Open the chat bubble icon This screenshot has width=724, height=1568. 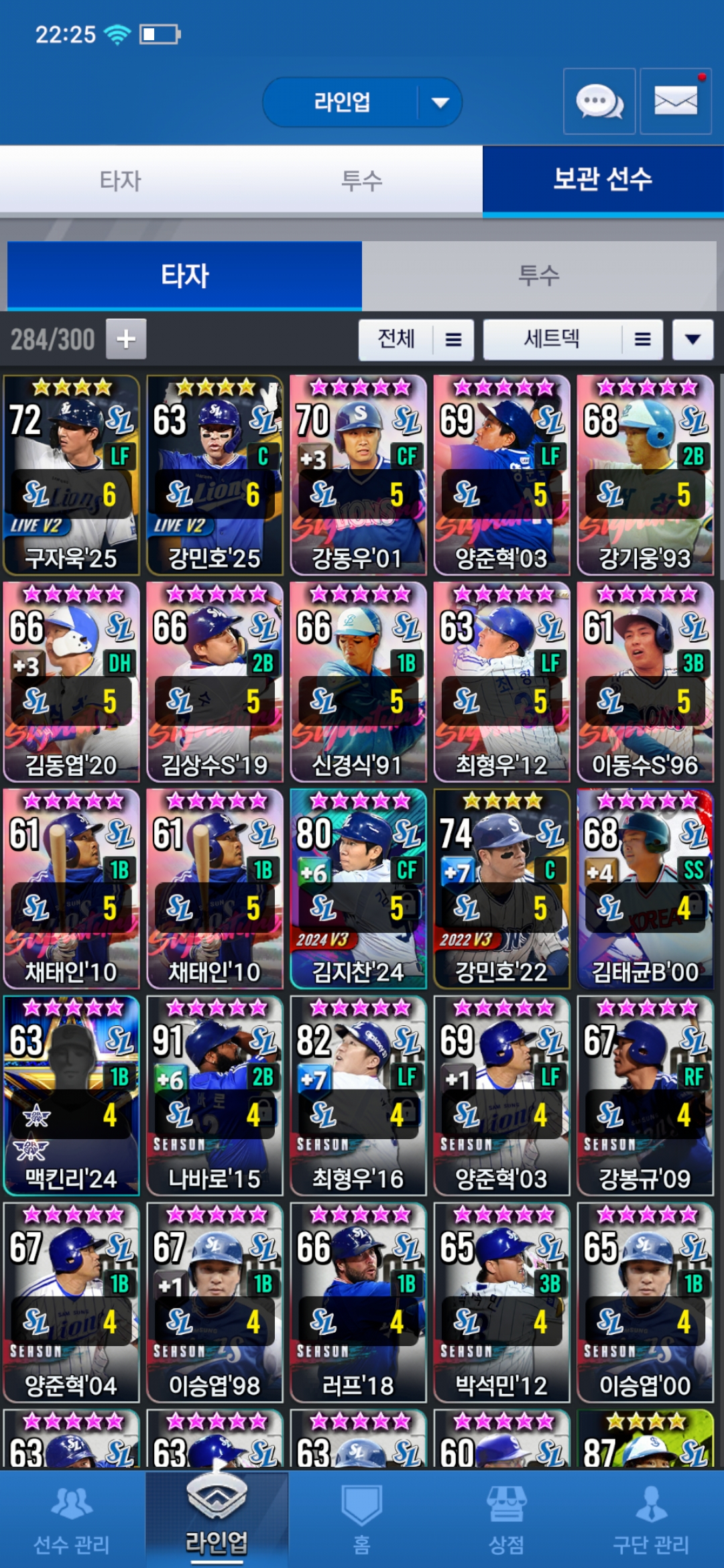click(599, 102)
